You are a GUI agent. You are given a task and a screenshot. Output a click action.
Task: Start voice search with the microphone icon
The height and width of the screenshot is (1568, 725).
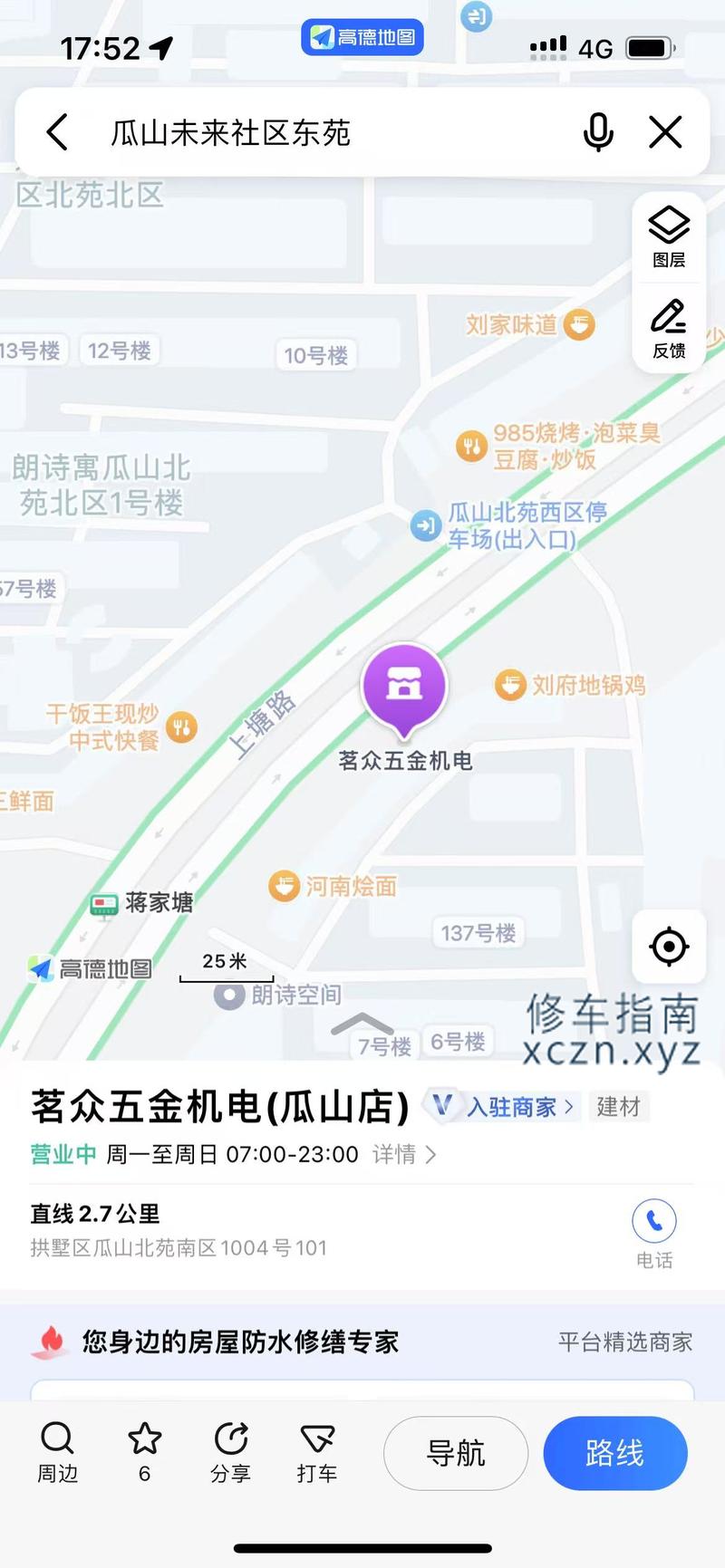point(598,132)
